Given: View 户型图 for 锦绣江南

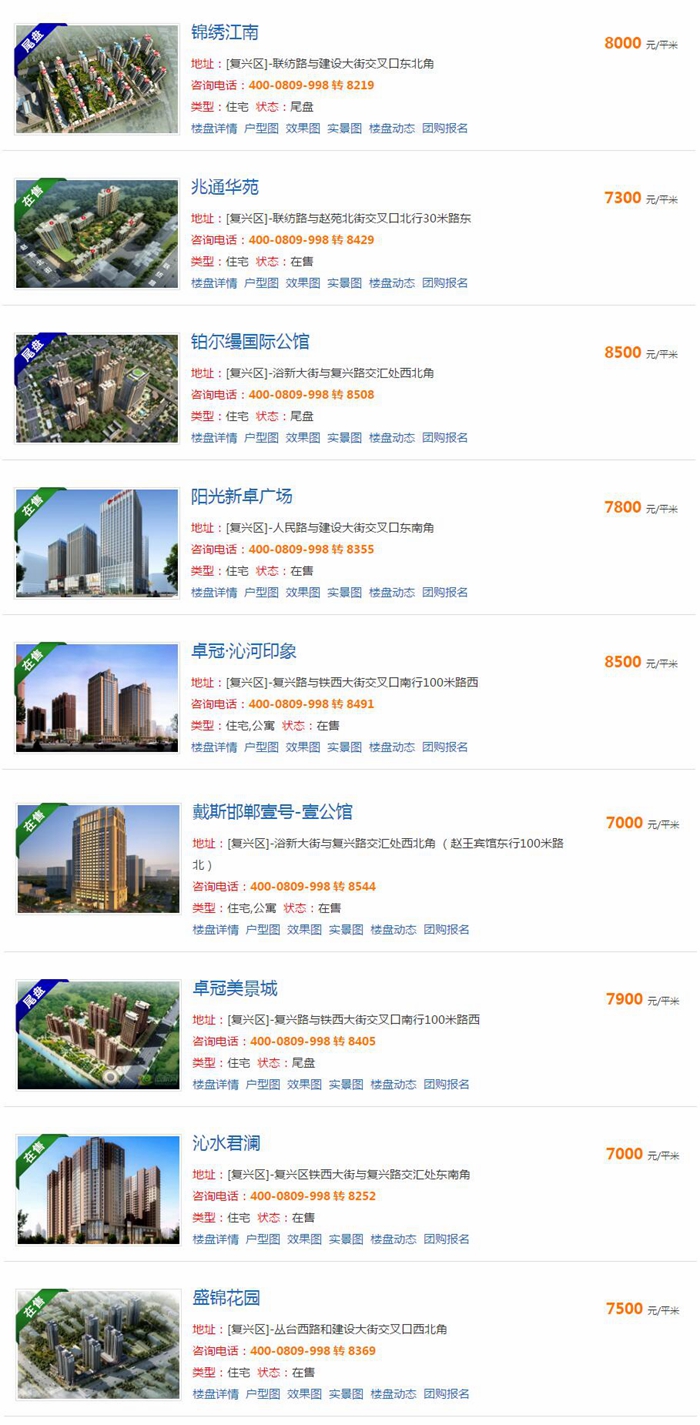Looking at the screenshot, I should pyautogui.click(x=262, y=128).
